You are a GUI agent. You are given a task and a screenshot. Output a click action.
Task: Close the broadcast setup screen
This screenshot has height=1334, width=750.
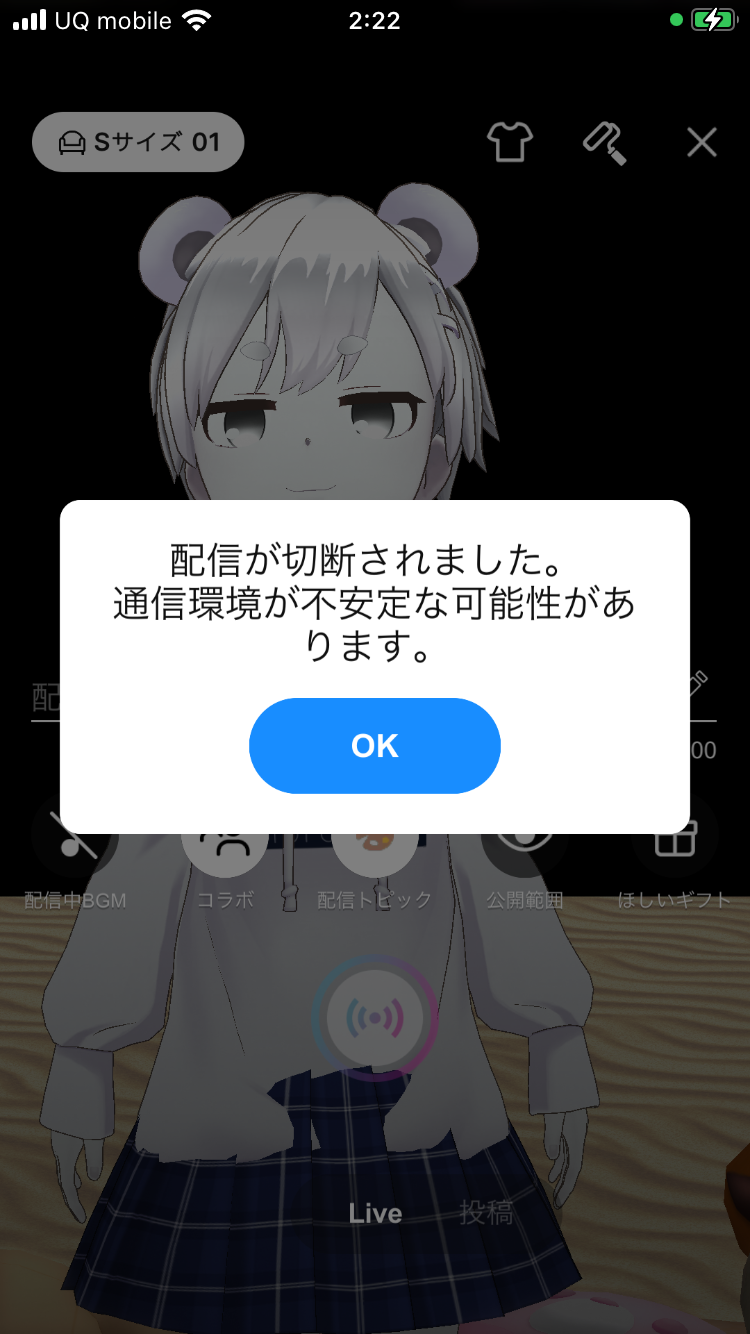702,143
